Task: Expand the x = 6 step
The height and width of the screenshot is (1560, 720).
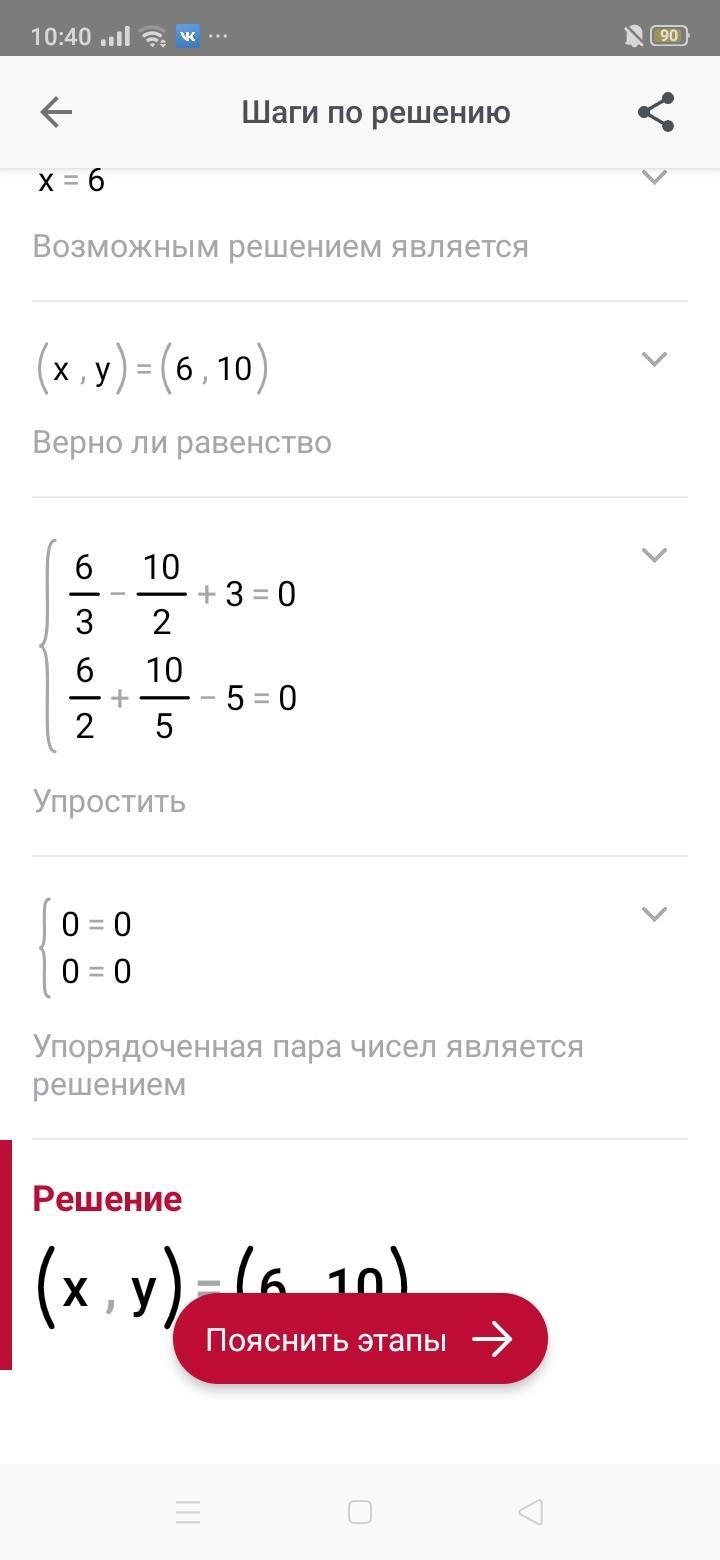Action: pos(654,177)
